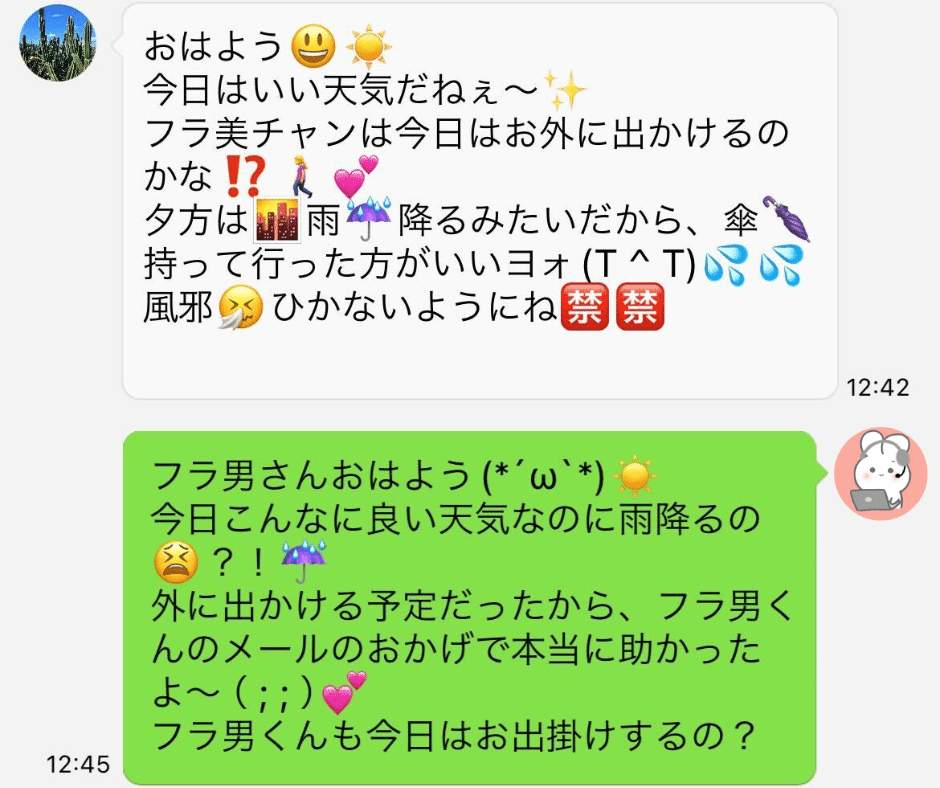Open the cactus profile picture of the sender
Screen dimensions: 940x788
(58, 43)
